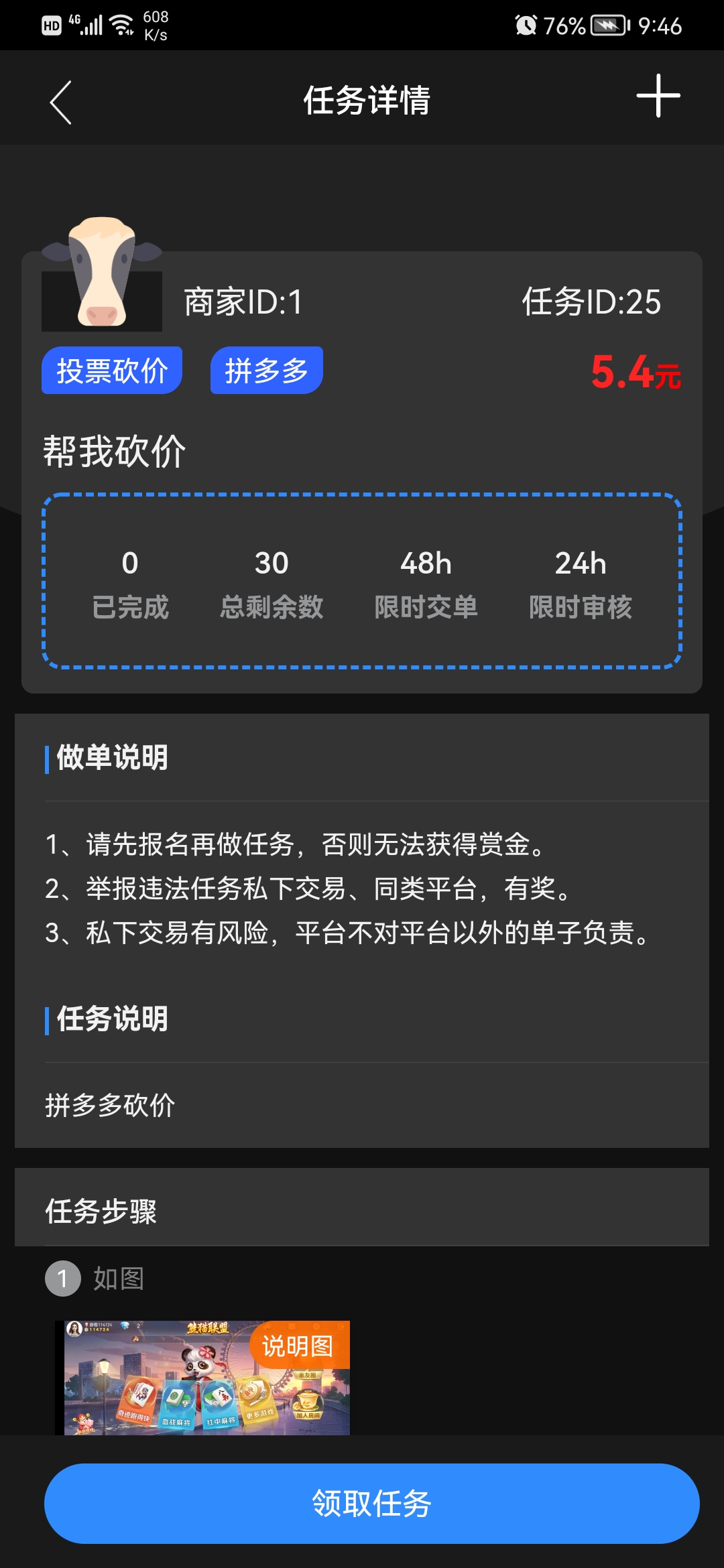The image size is (724, 1568).
Task: Select the 投票砍价 tag
Action: tap(112, 371)
